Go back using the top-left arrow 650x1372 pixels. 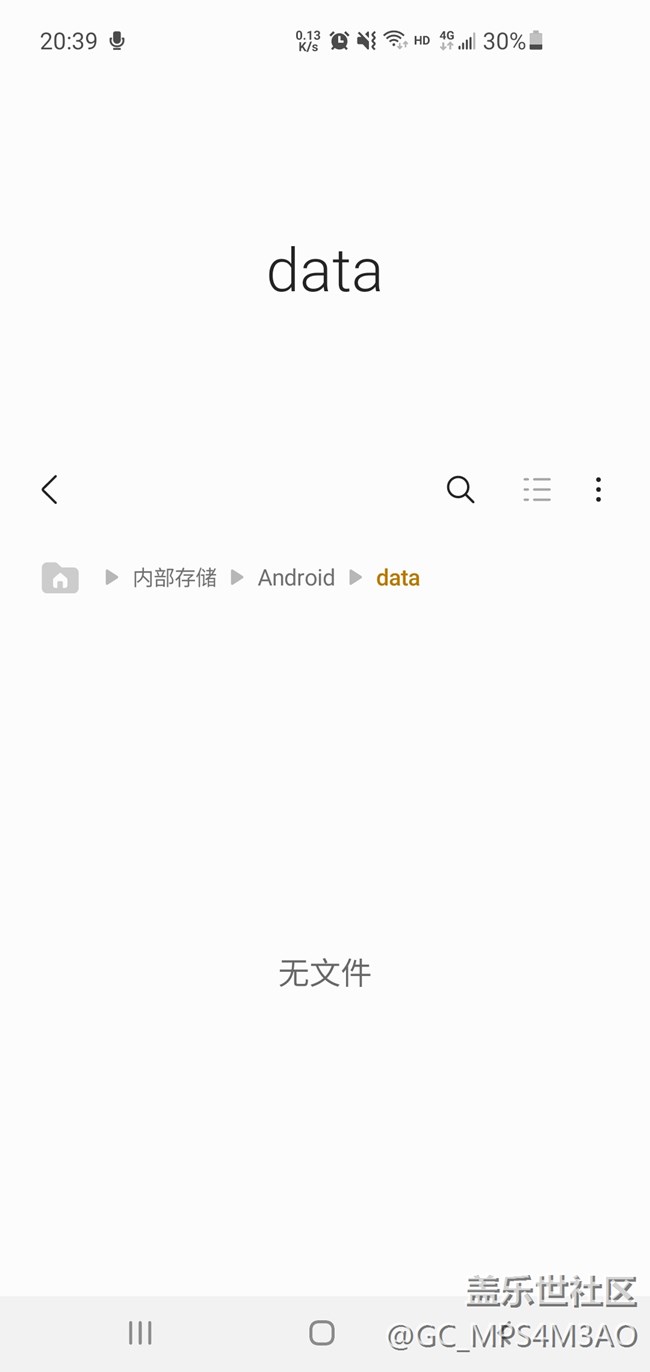pos(49,489)
